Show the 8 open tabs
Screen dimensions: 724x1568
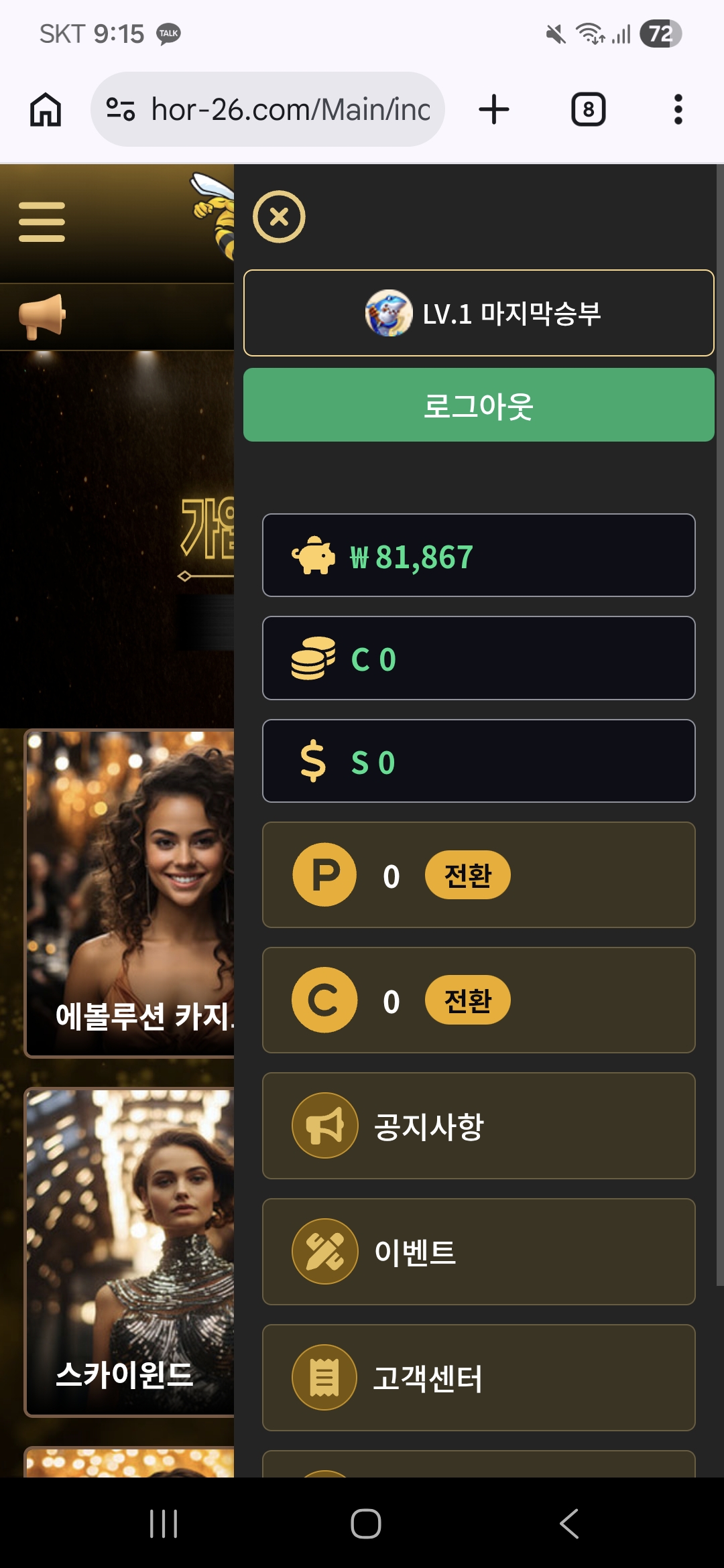(x=588, y=109)
